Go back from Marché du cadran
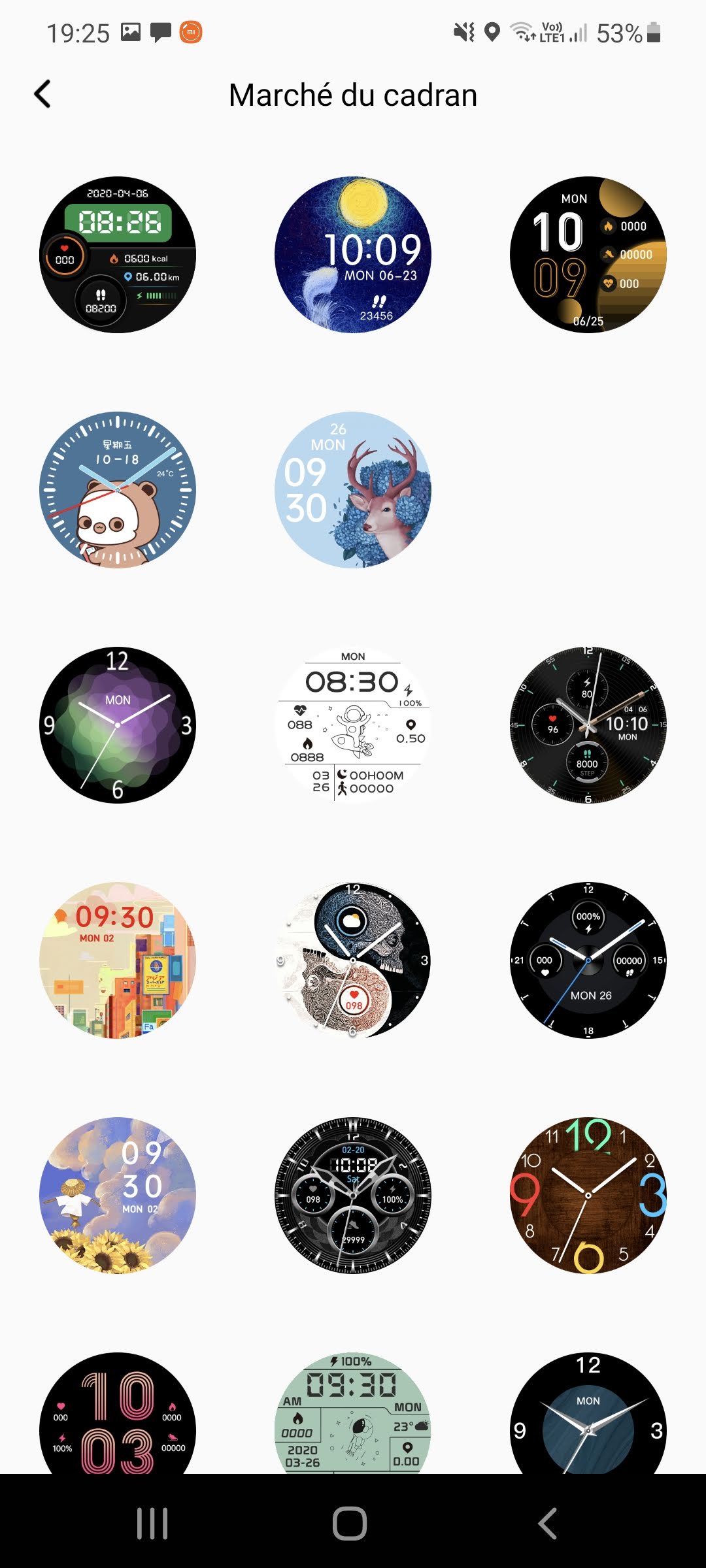The height and width of the screenshot is (1568, 706). tap(43, 95)
